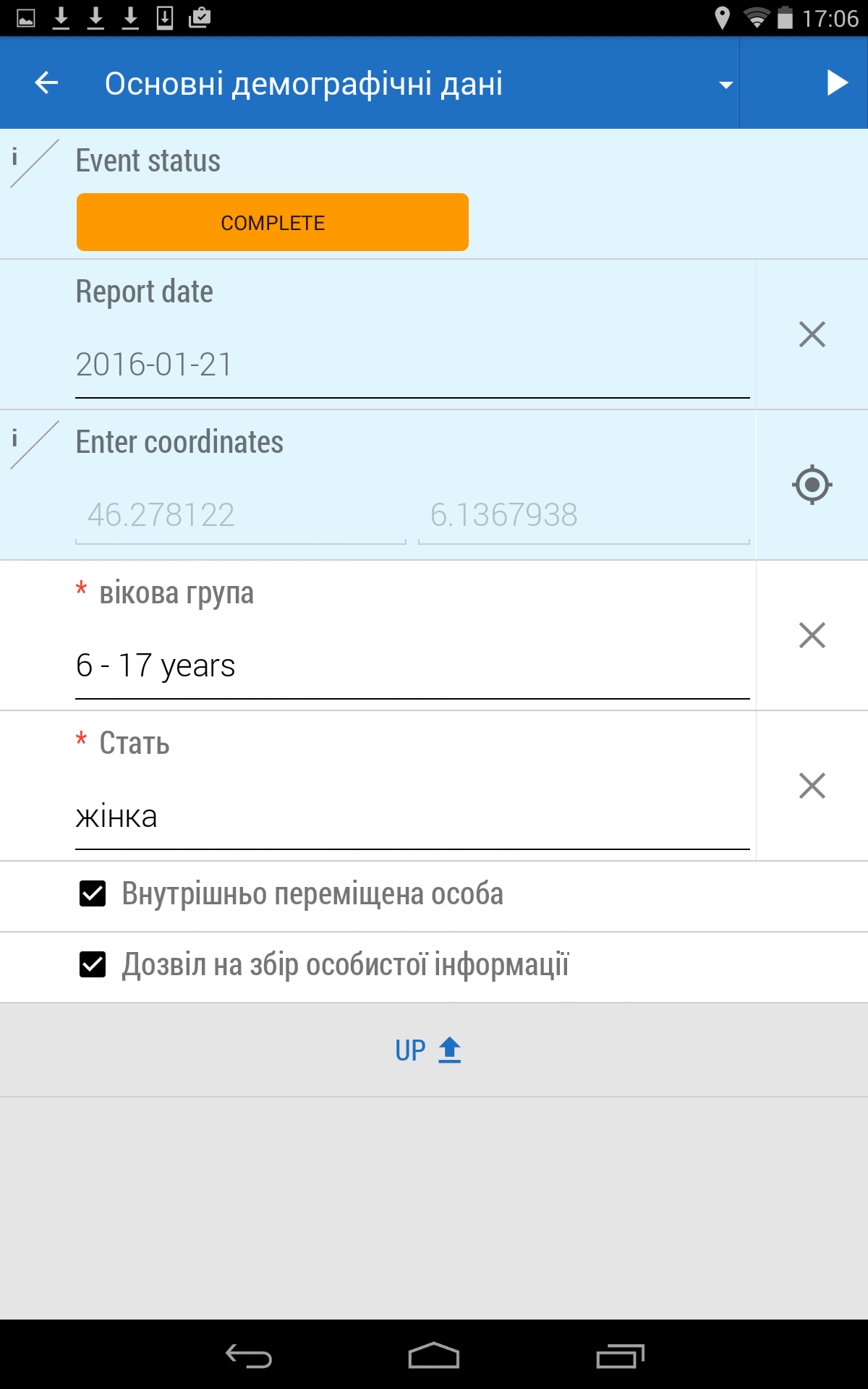
Task: Go to next section with play arrow
Action: point(837,83)
